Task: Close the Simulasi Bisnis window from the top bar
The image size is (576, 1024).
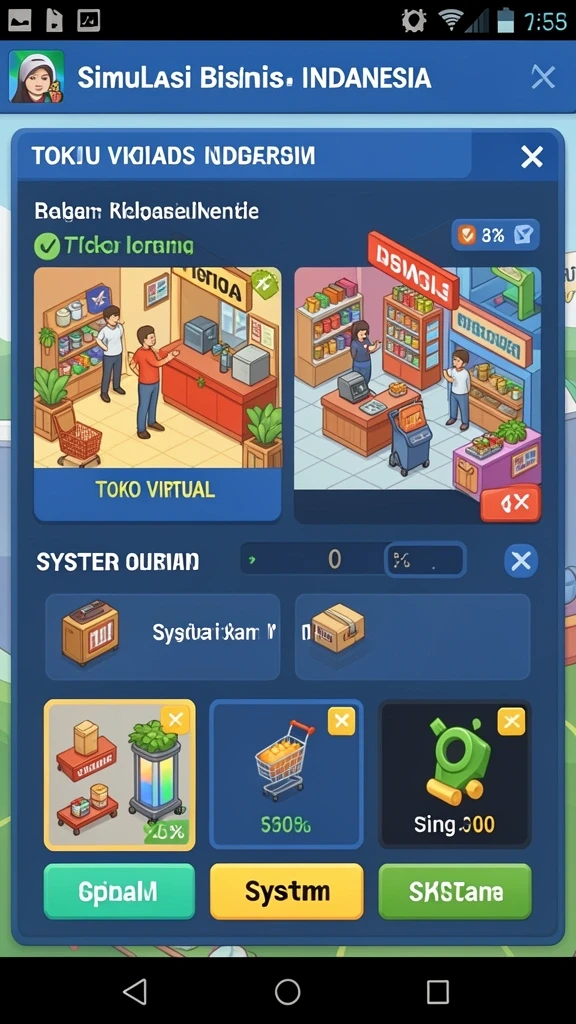Action: [543, 78]
